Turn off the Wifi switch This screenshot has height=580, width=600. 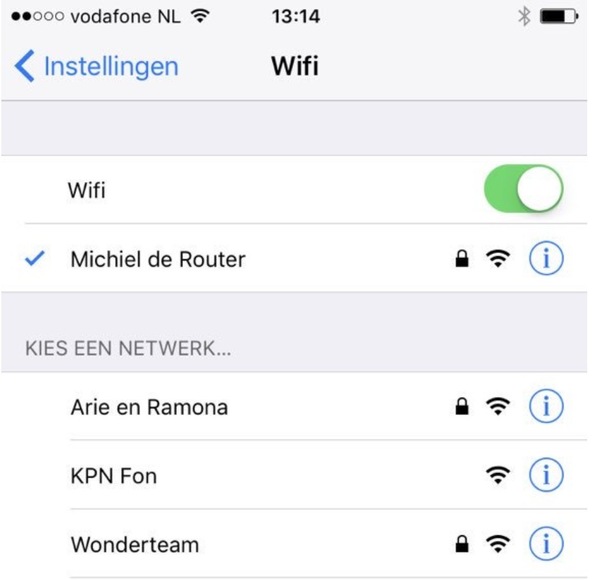point(523,189)
